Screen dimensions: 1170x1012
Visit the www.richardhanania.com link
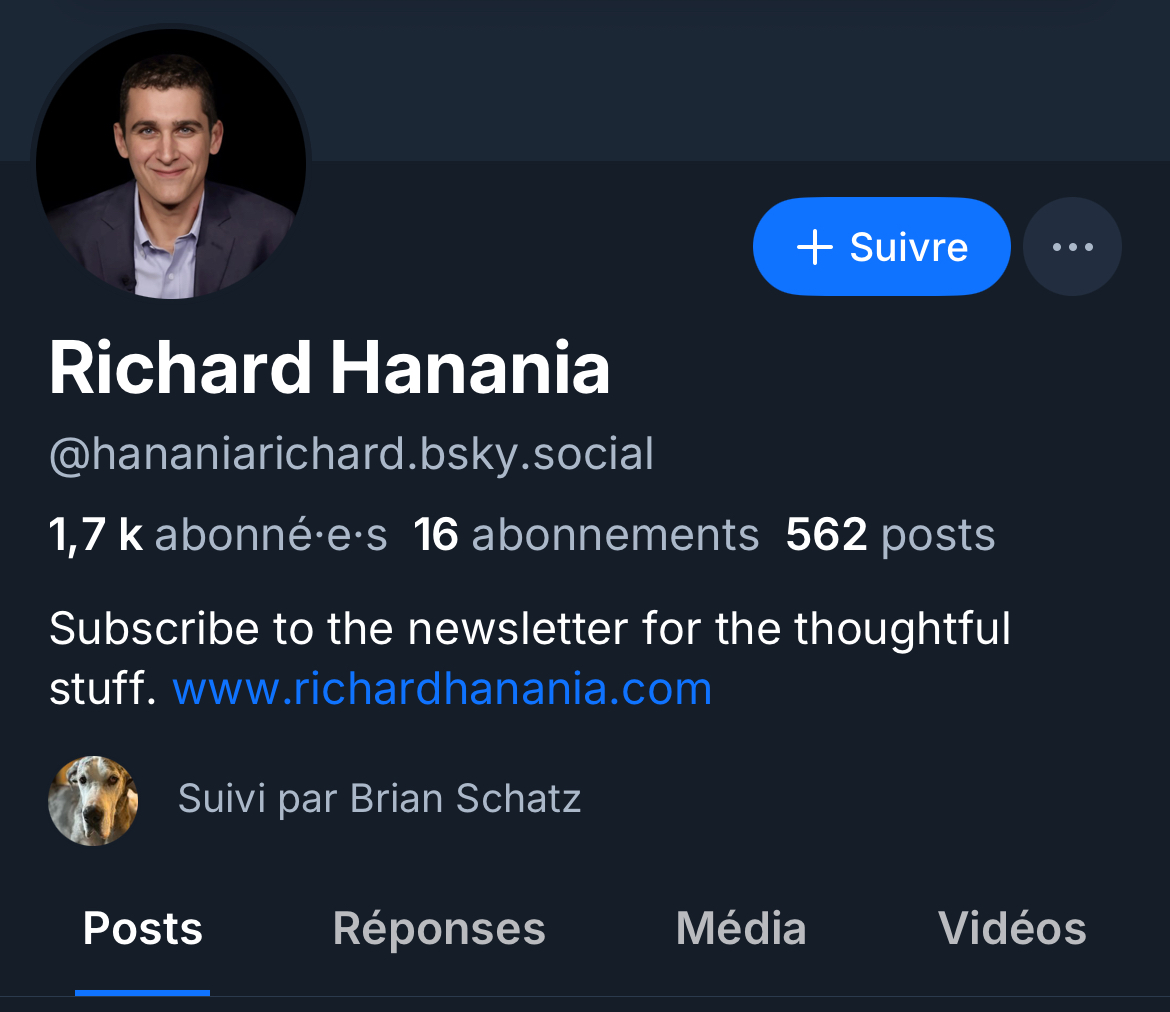(442, 689)
